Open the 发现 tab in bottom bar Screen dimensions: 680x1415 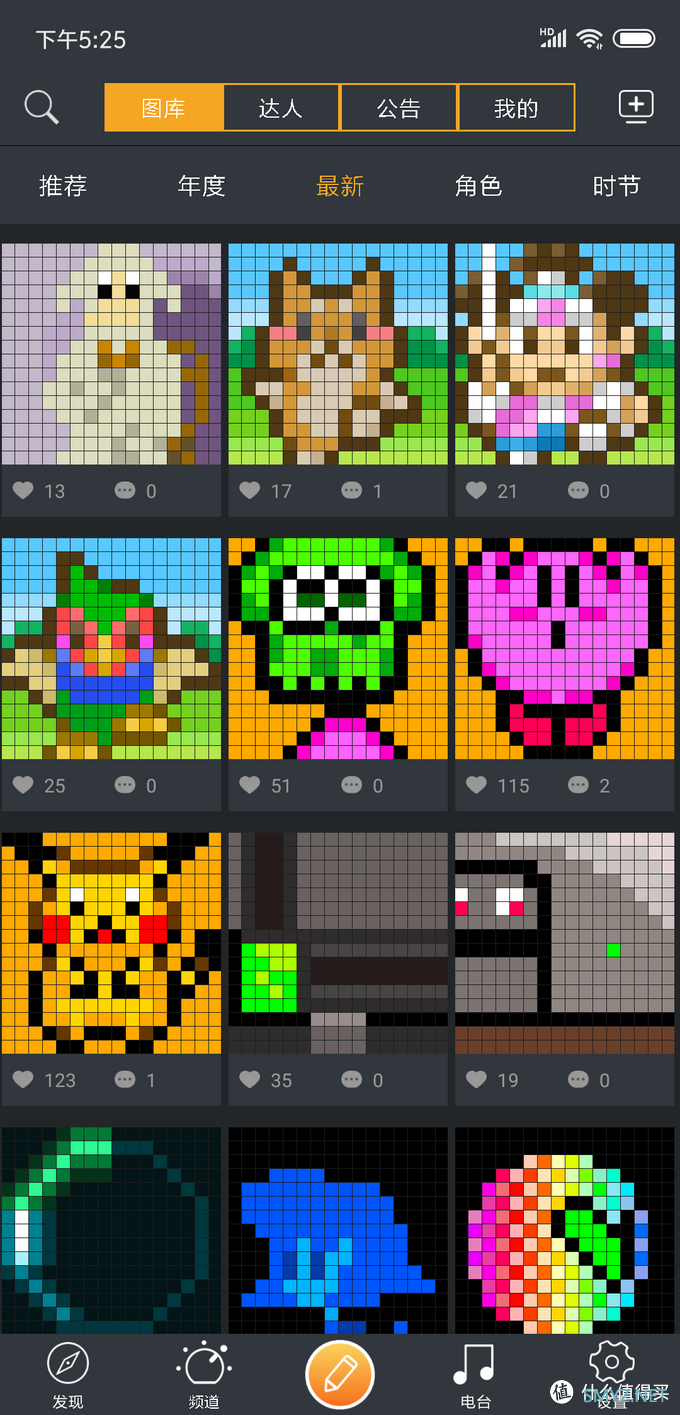click(68, 1375)
